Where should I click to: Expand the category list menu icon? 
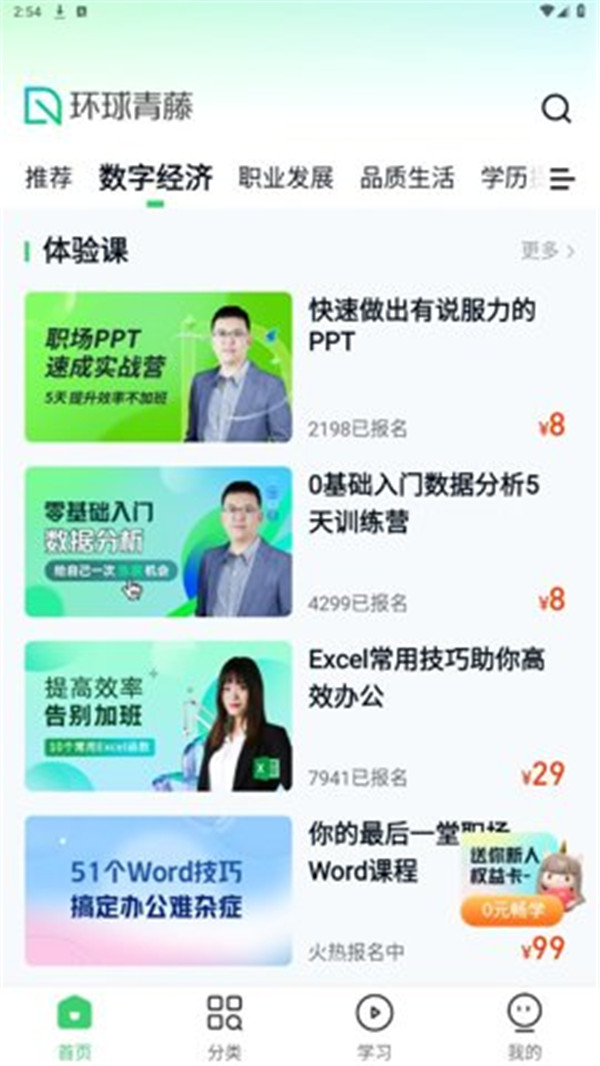[x=563, y=179]
